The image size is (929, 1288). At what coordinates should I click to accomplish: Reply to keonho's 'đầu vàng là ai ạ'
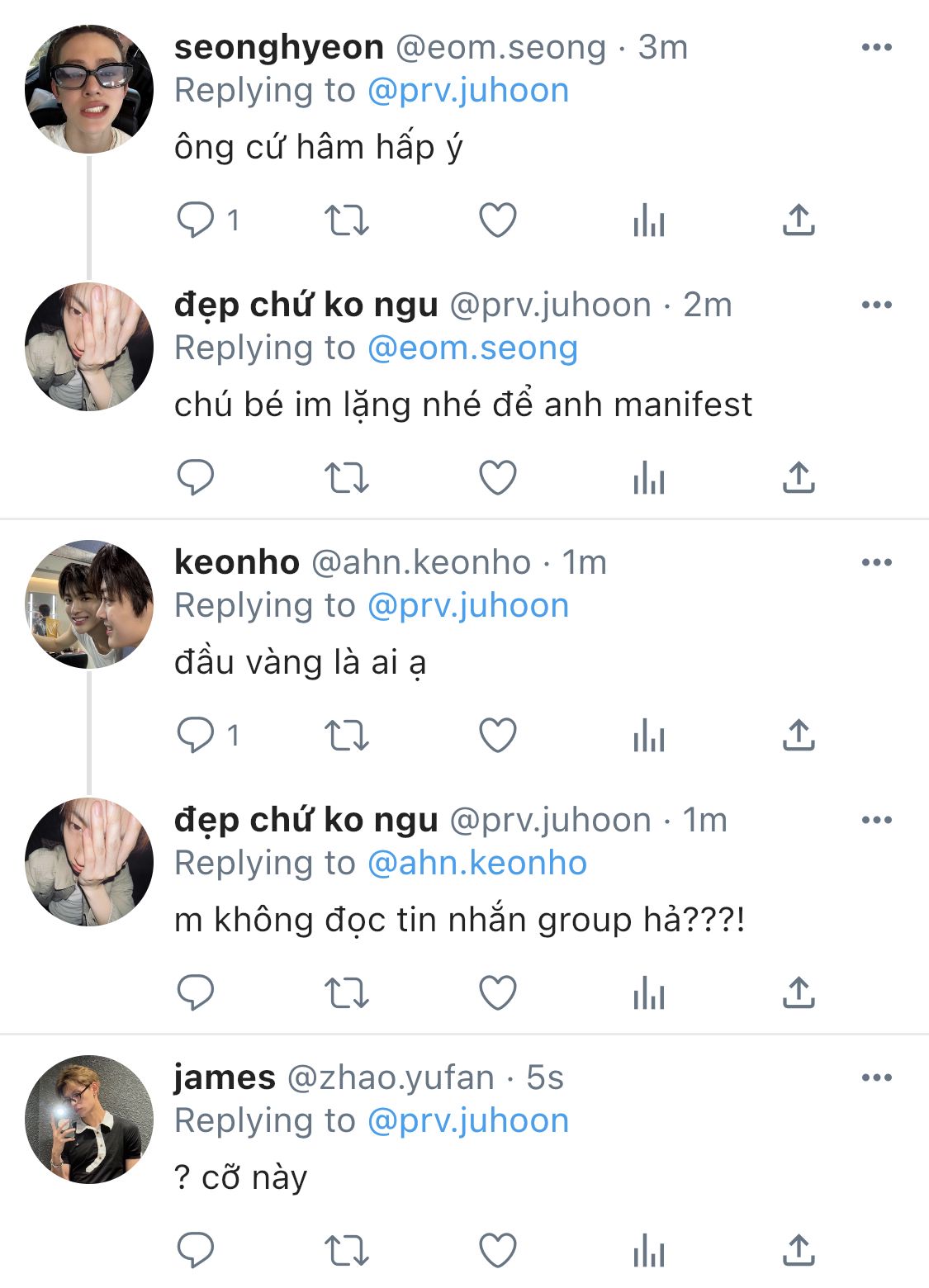[x=197, y=736]
